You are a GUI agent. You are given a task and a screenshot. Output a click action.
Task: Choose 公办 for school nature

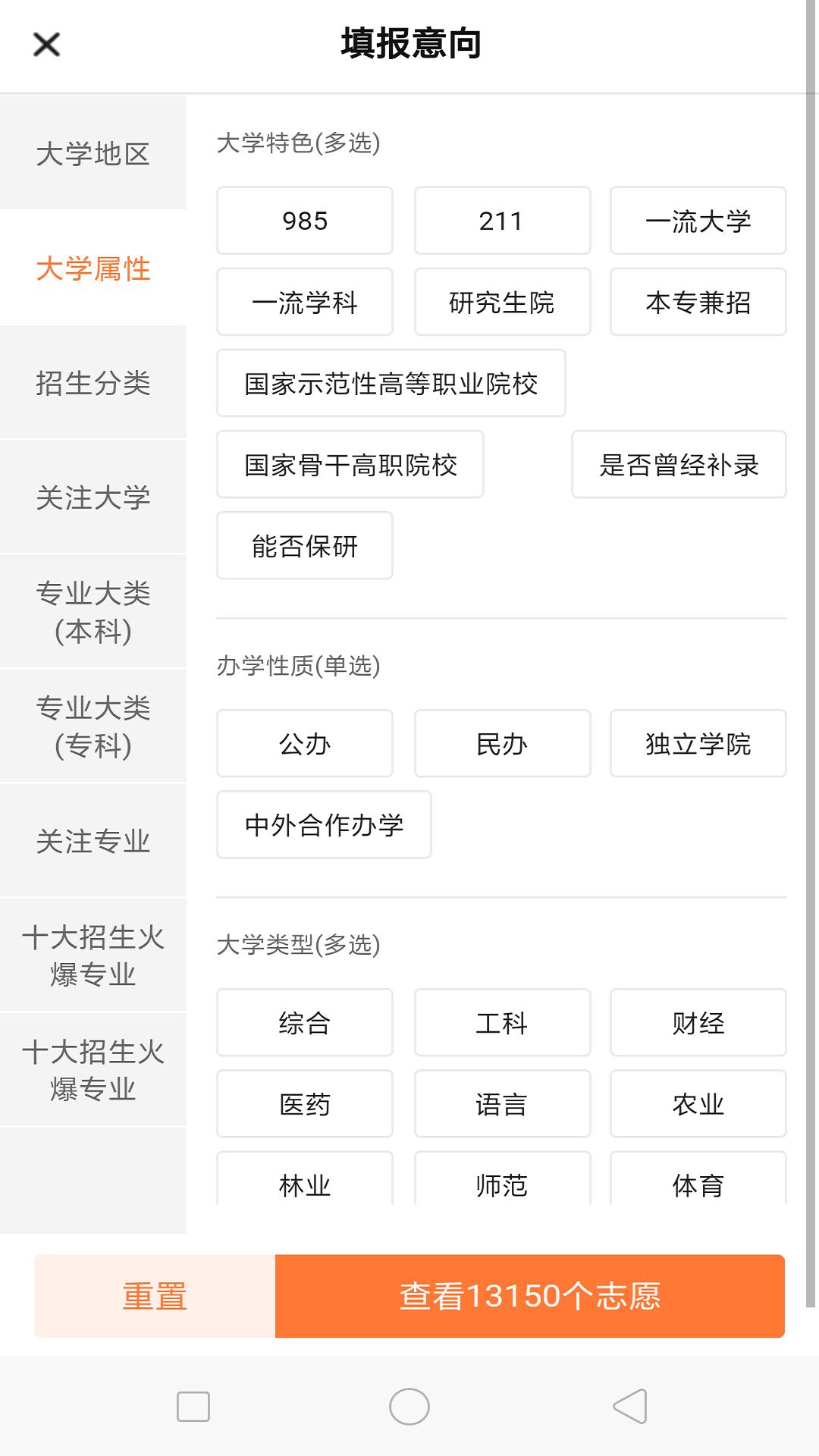[304, 743]
